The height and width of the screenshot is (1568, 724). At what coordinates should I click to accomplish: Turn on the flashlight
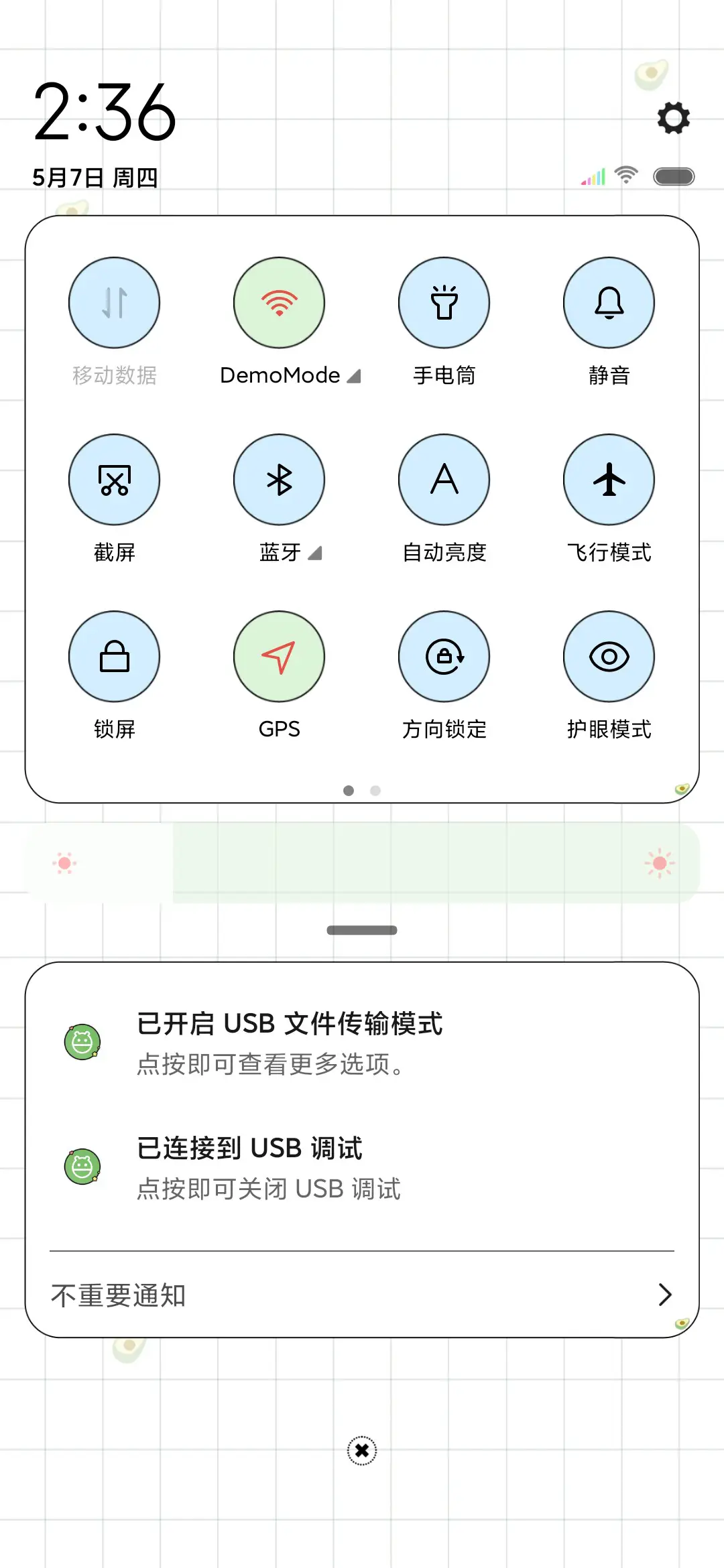pyautogui.click(x=444, y=303)
